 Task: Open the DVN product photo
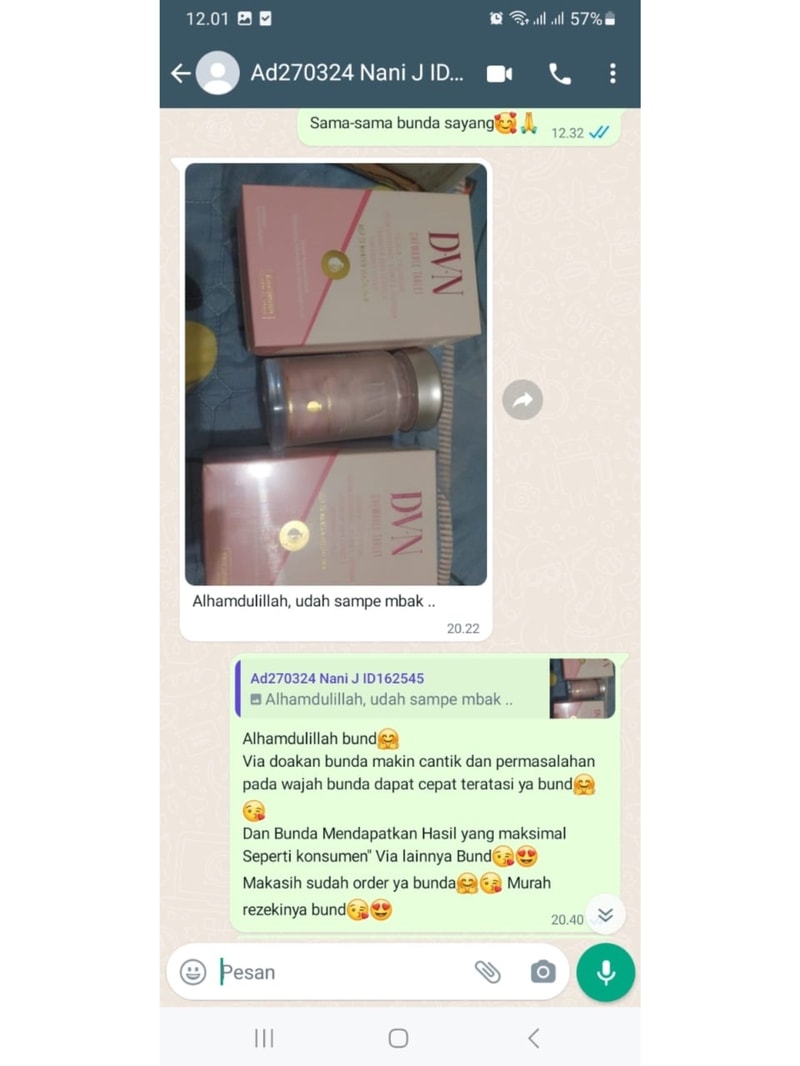[336, 374]
